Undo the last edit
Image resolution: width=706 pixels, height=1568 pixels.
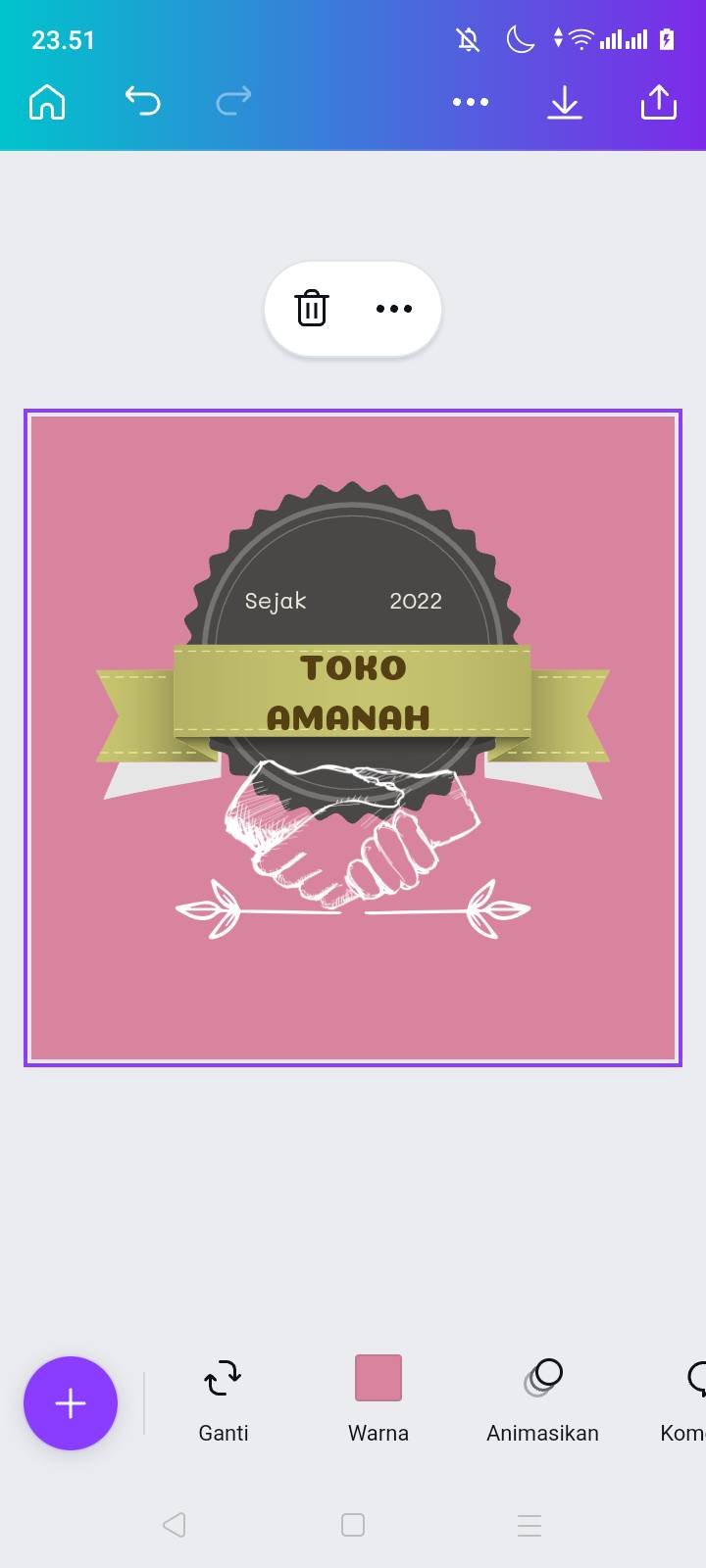[142, 101]
